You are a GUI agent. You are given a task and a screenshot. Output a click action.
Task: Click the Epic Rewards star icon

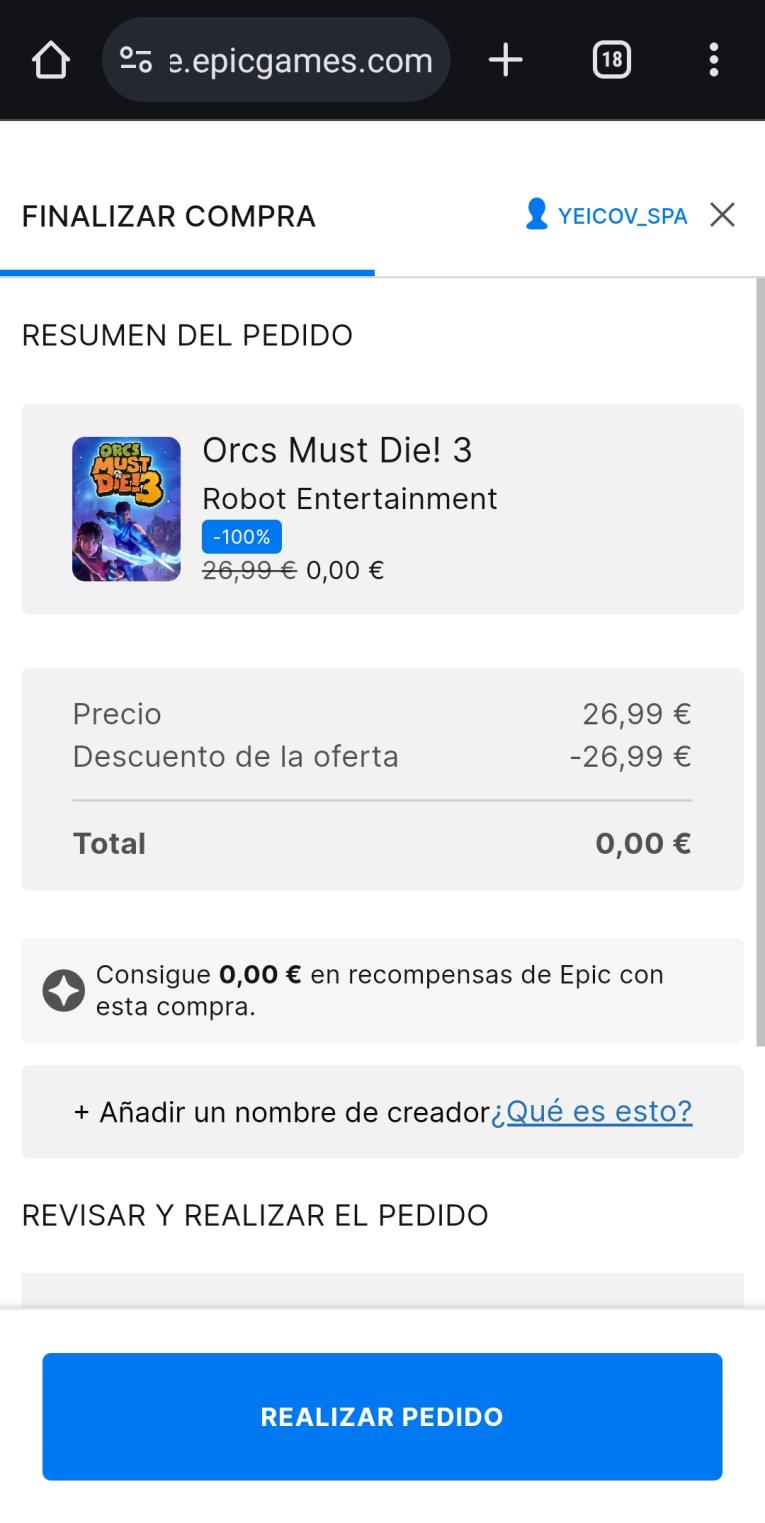62,990
